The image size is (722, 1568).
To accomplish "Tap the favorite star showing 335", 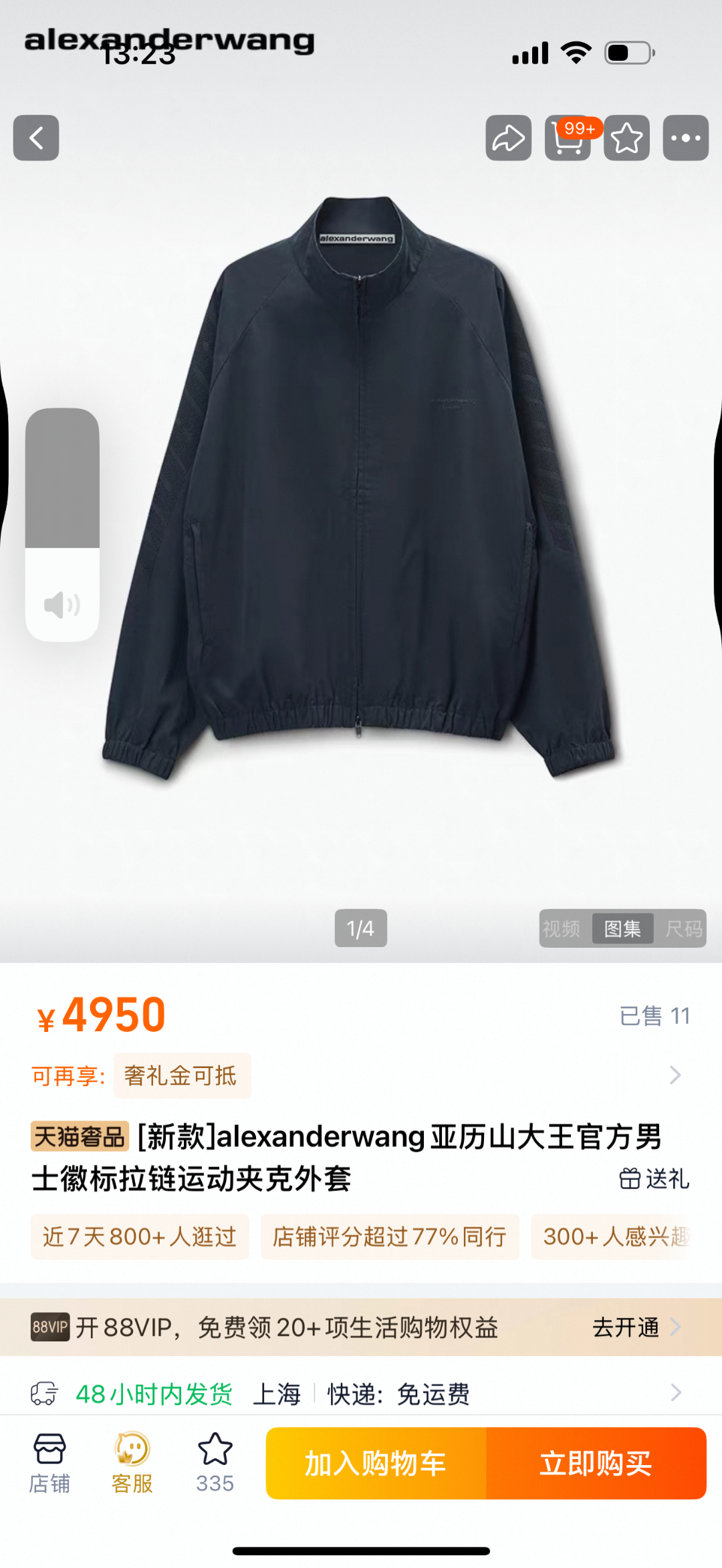I will pyautogui.click(x=215, y=1464).
